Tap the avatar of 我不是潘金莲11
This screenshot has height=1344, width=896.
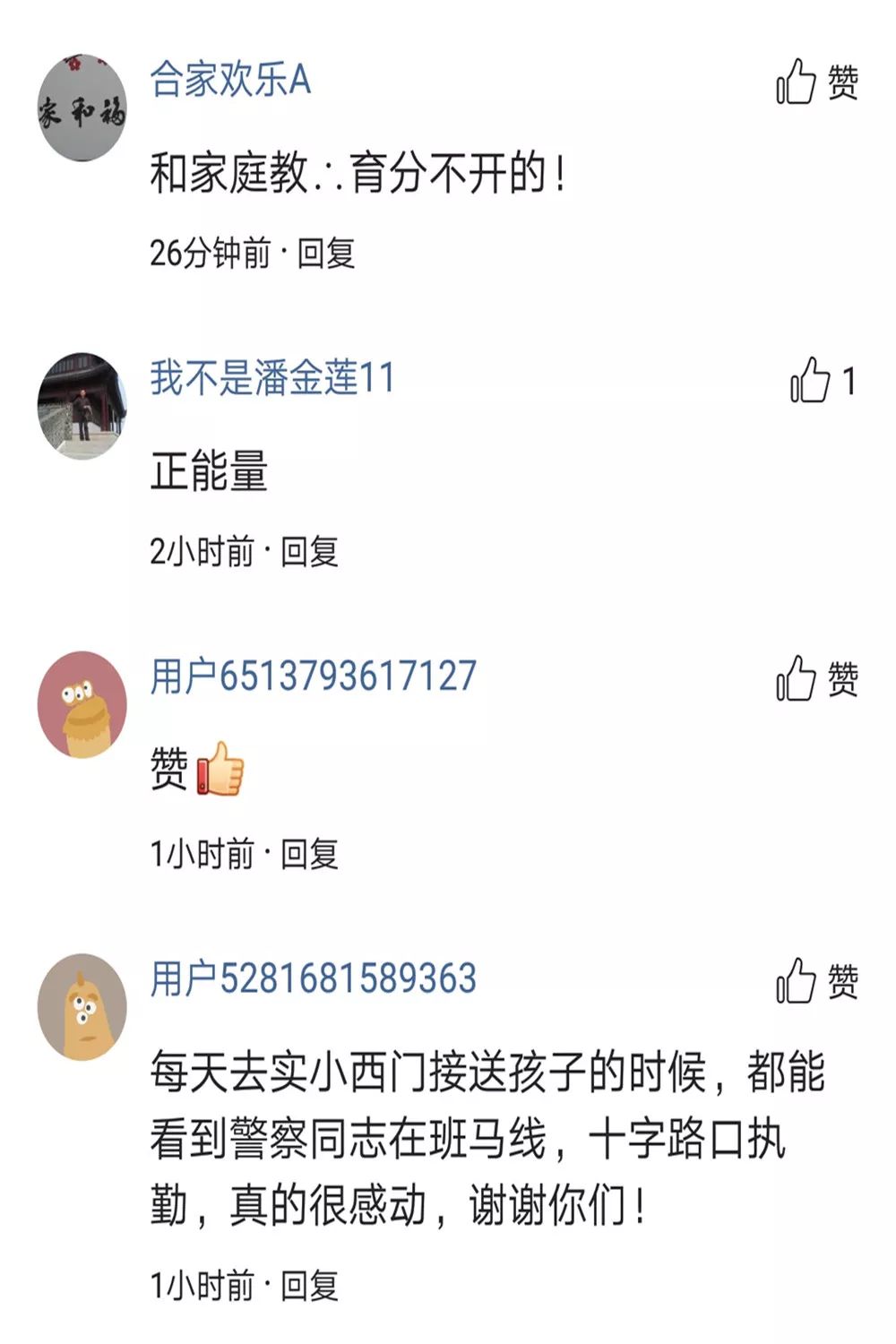click(82, 406)
